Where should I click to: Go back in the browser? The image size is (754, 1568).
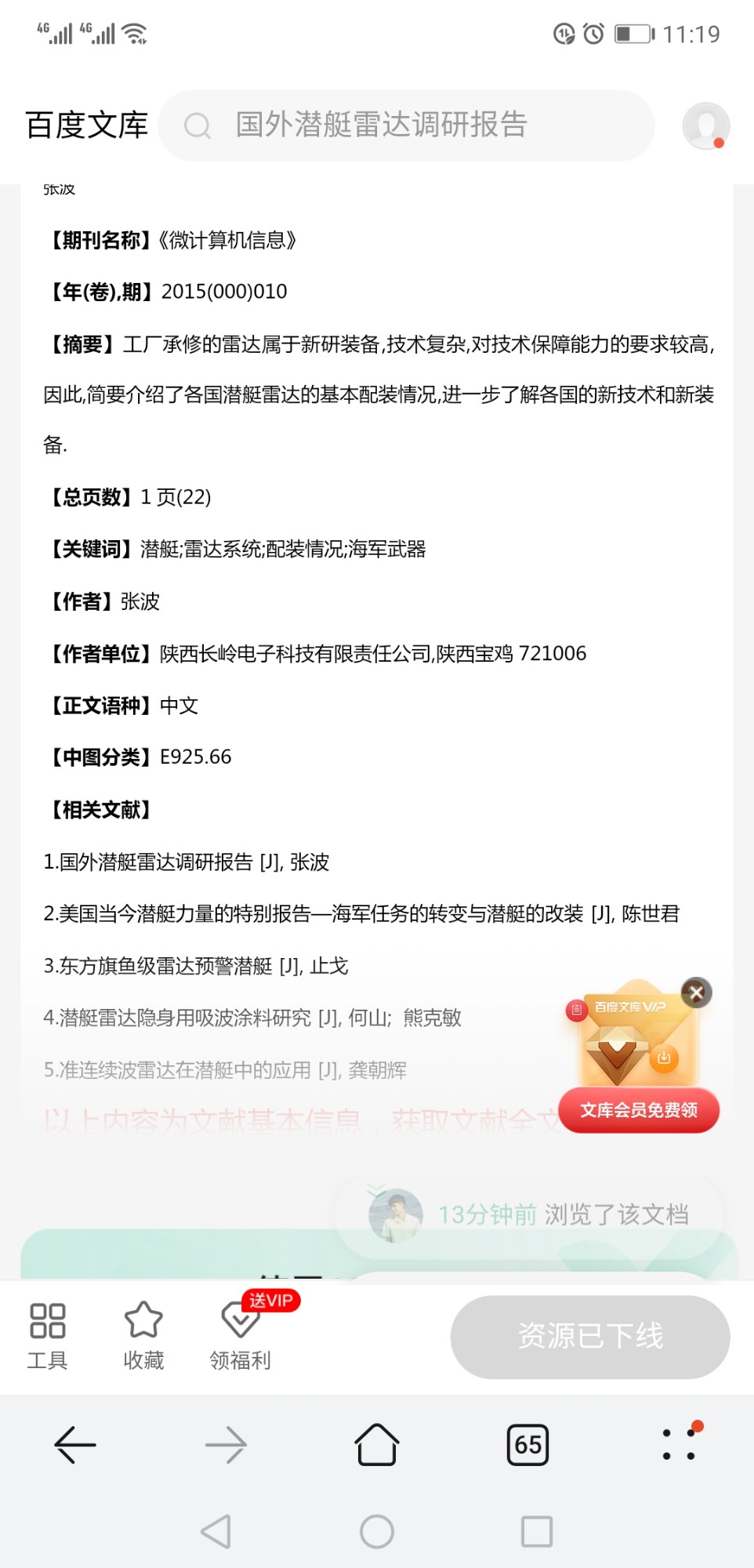(x=75, y=1444)
